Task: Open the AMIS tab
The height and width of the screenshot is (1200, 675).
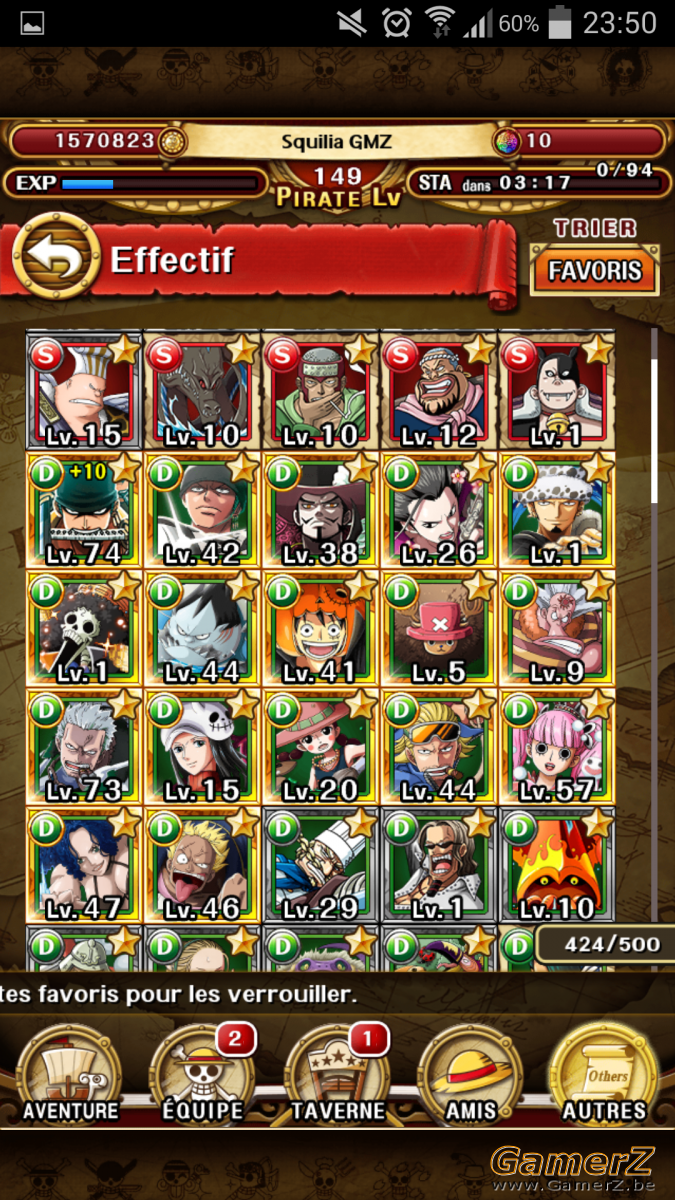Action: 471,1074
